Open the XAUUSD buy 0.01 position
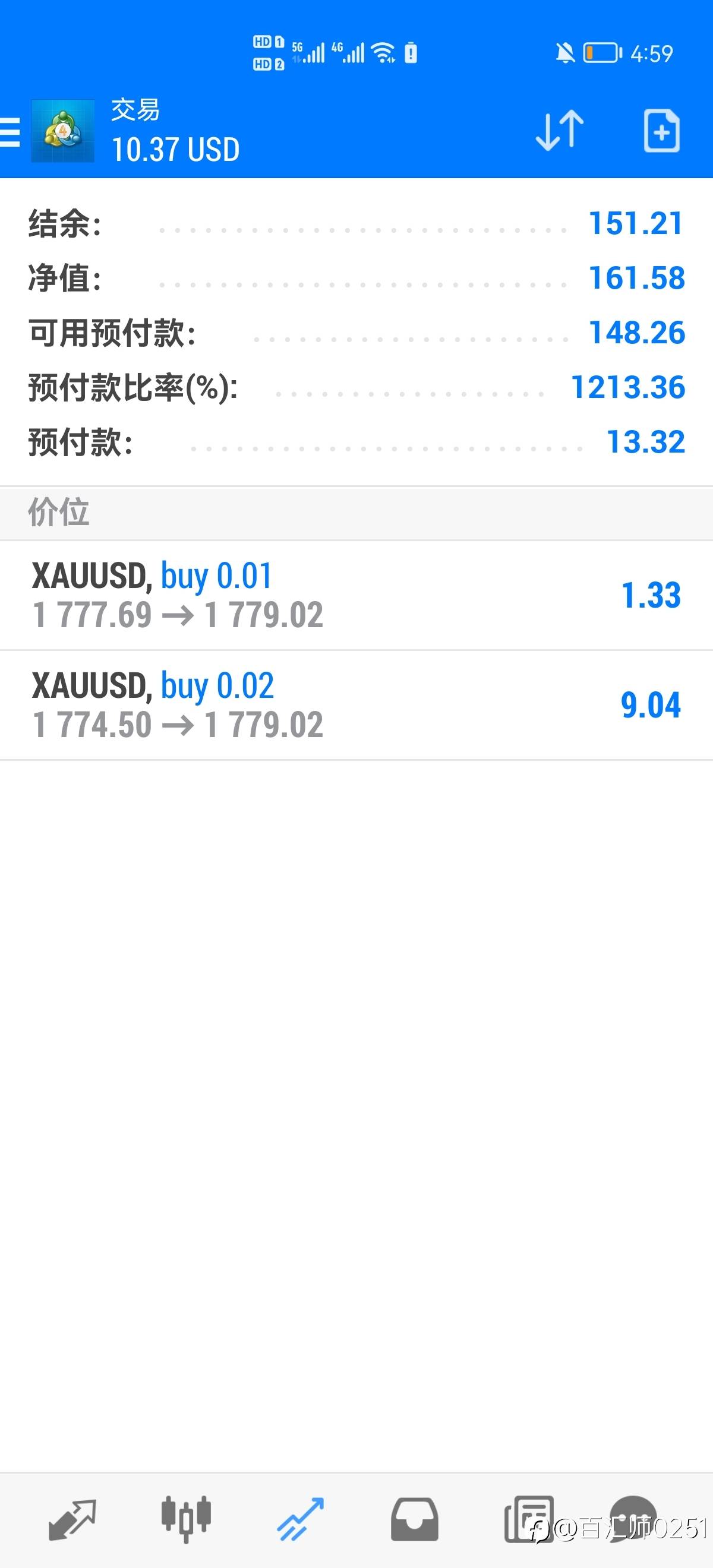Image resolution: width=713 pixels, height=1568 pixels. point(356,595)
